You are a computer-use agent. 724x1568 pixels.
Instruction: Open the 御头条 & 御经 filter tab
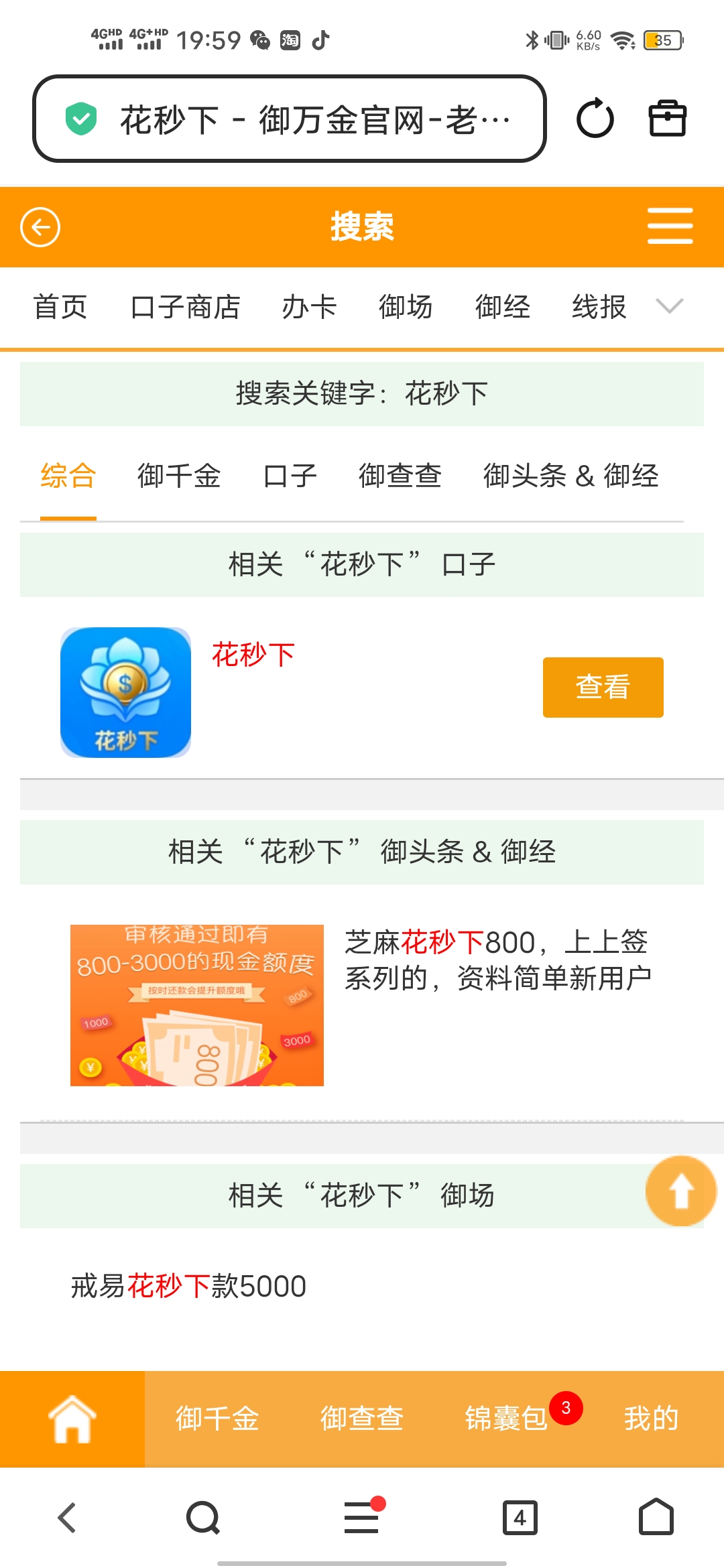(x=570, y=476)
